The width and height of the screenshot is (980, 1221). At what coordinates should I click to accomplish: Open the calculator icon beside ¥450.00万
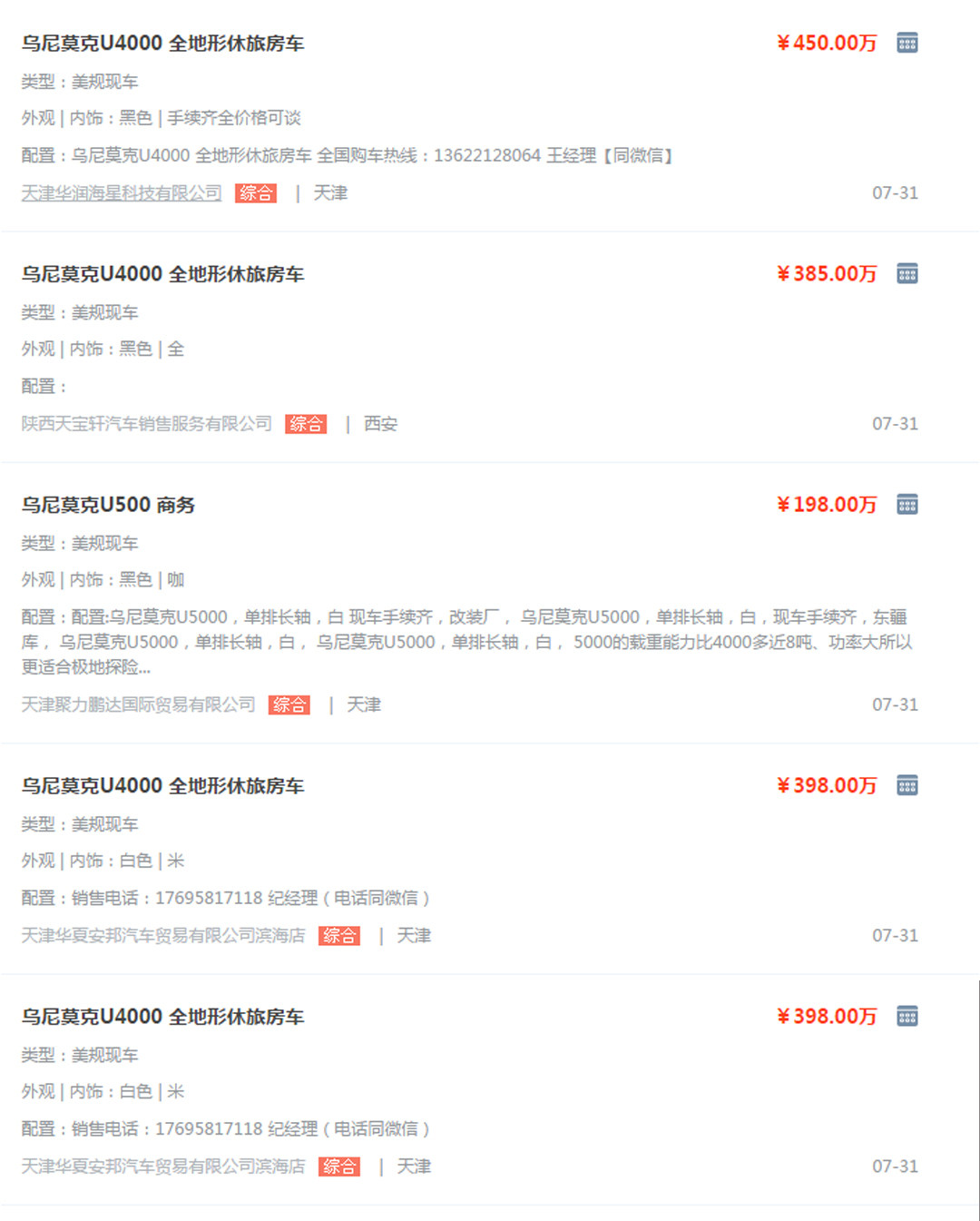click(x=906, y=43)
